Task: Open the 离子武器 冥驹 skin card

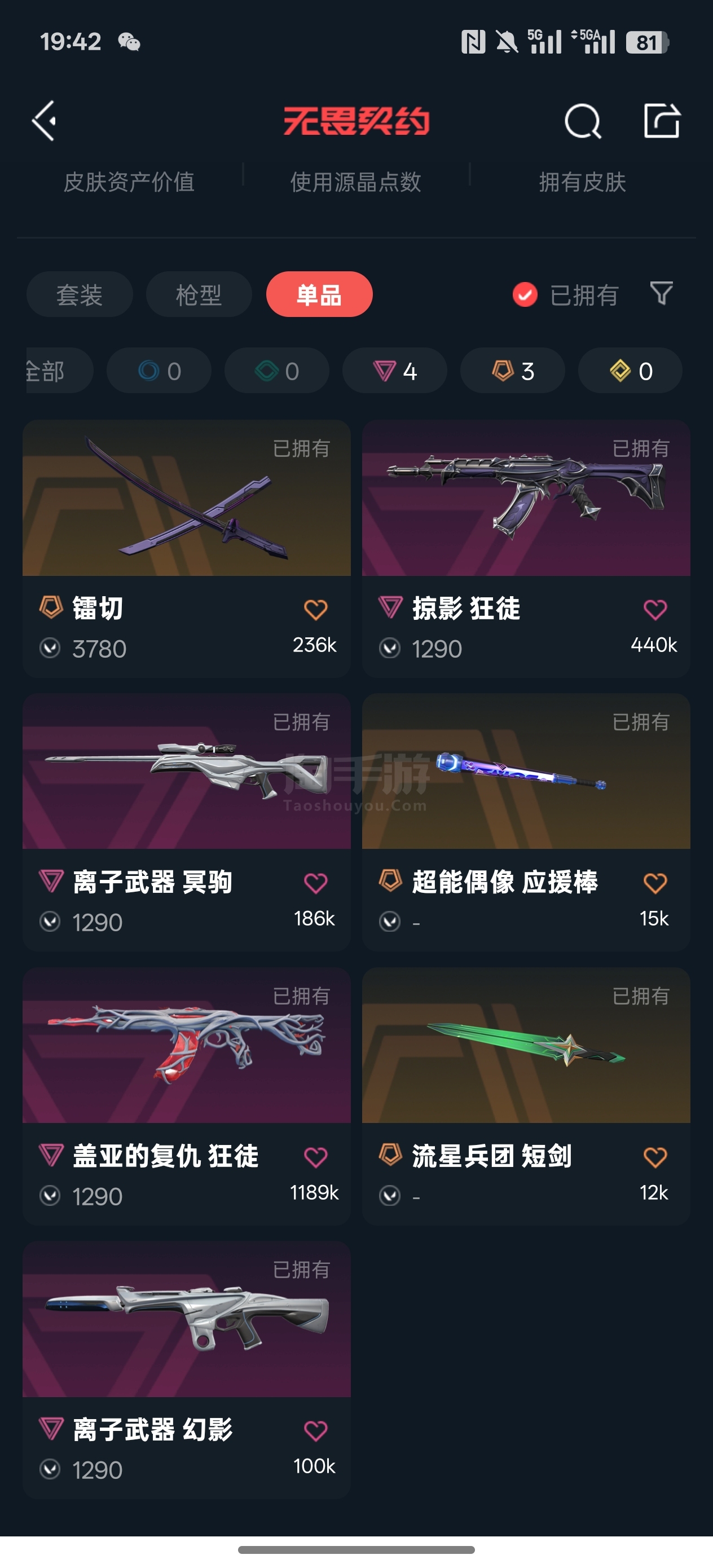Action: point(186,822)
